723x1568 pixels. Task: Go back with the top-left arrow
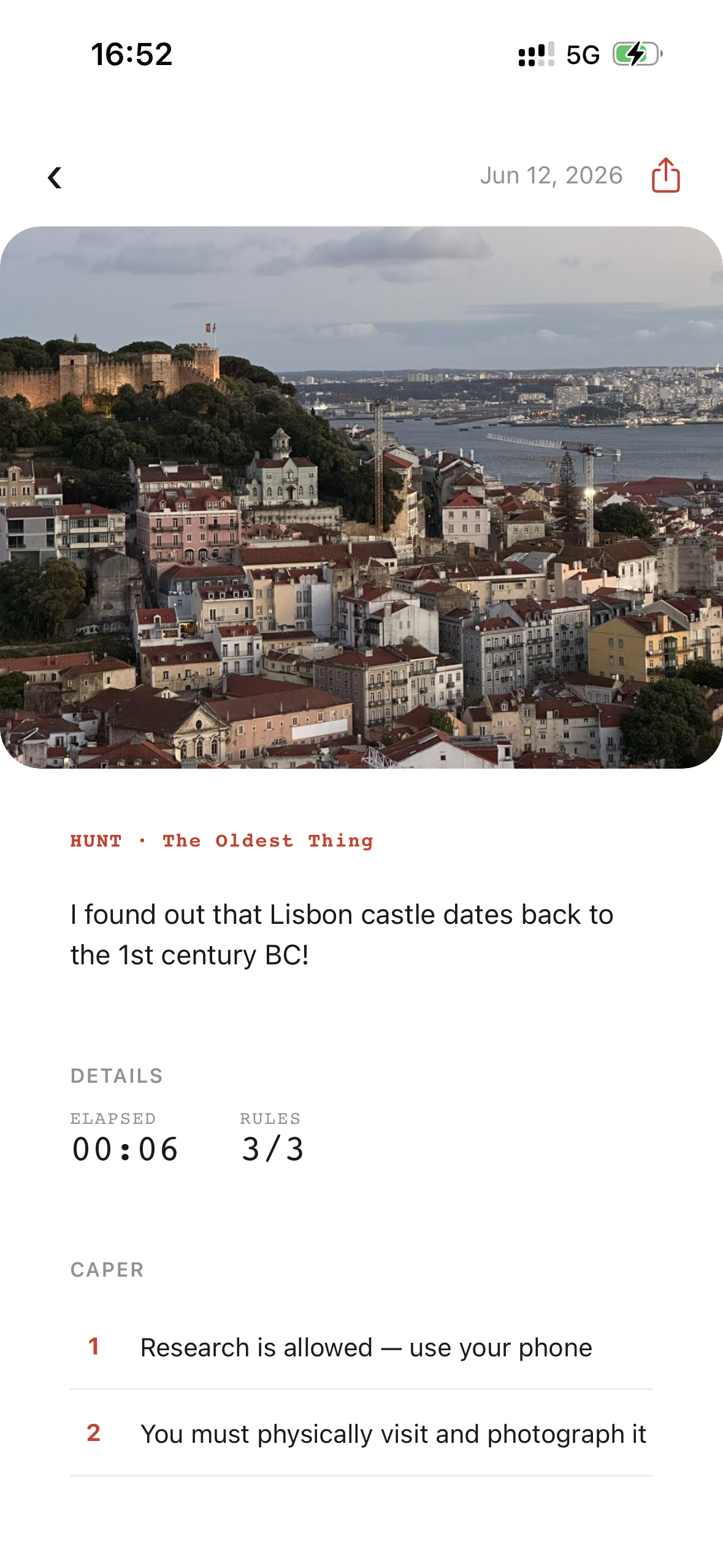pos(55,178)
